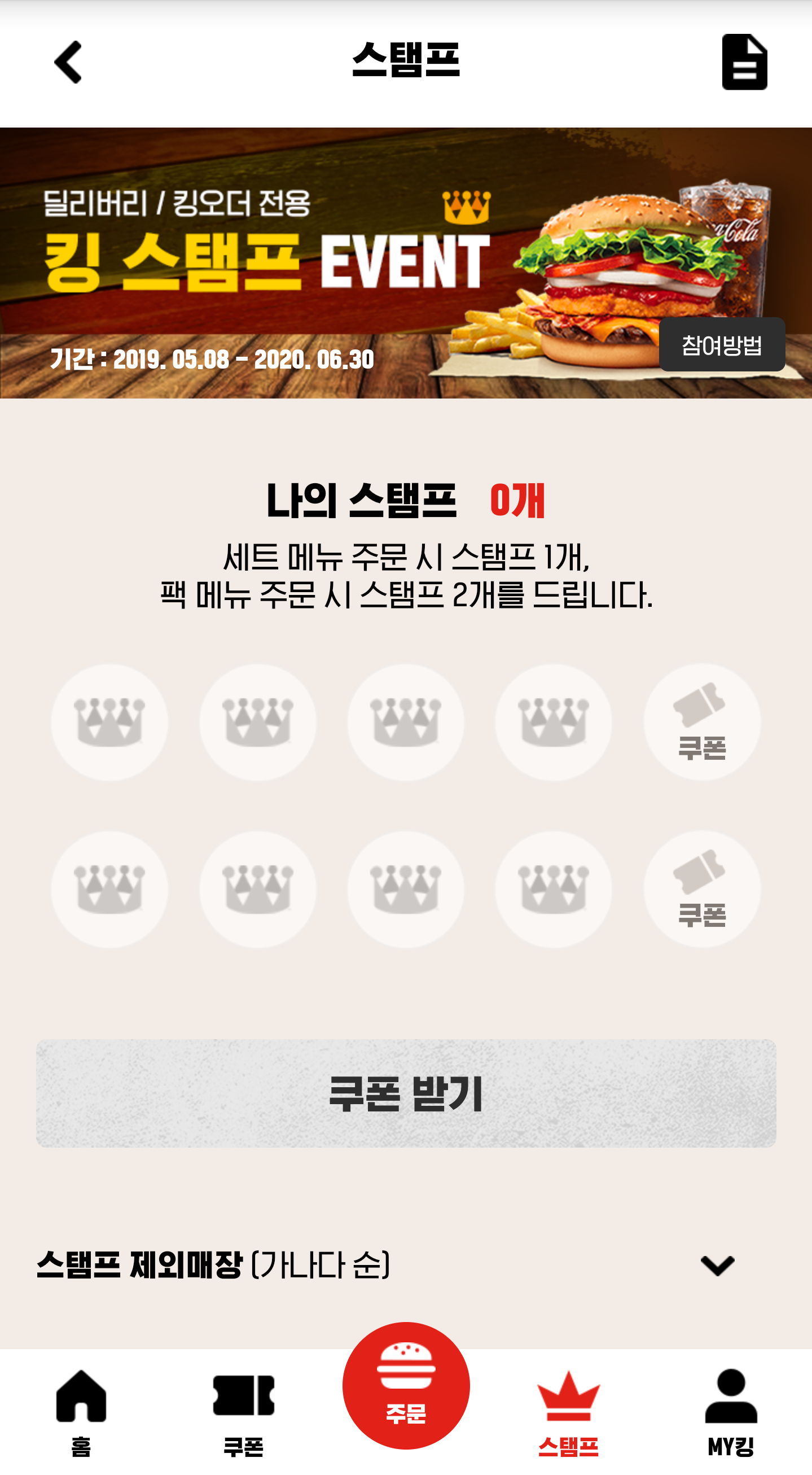812x1475 pixels.
Task: Tap the 참여방법 button on the banner
Action: tap(721, 345)
